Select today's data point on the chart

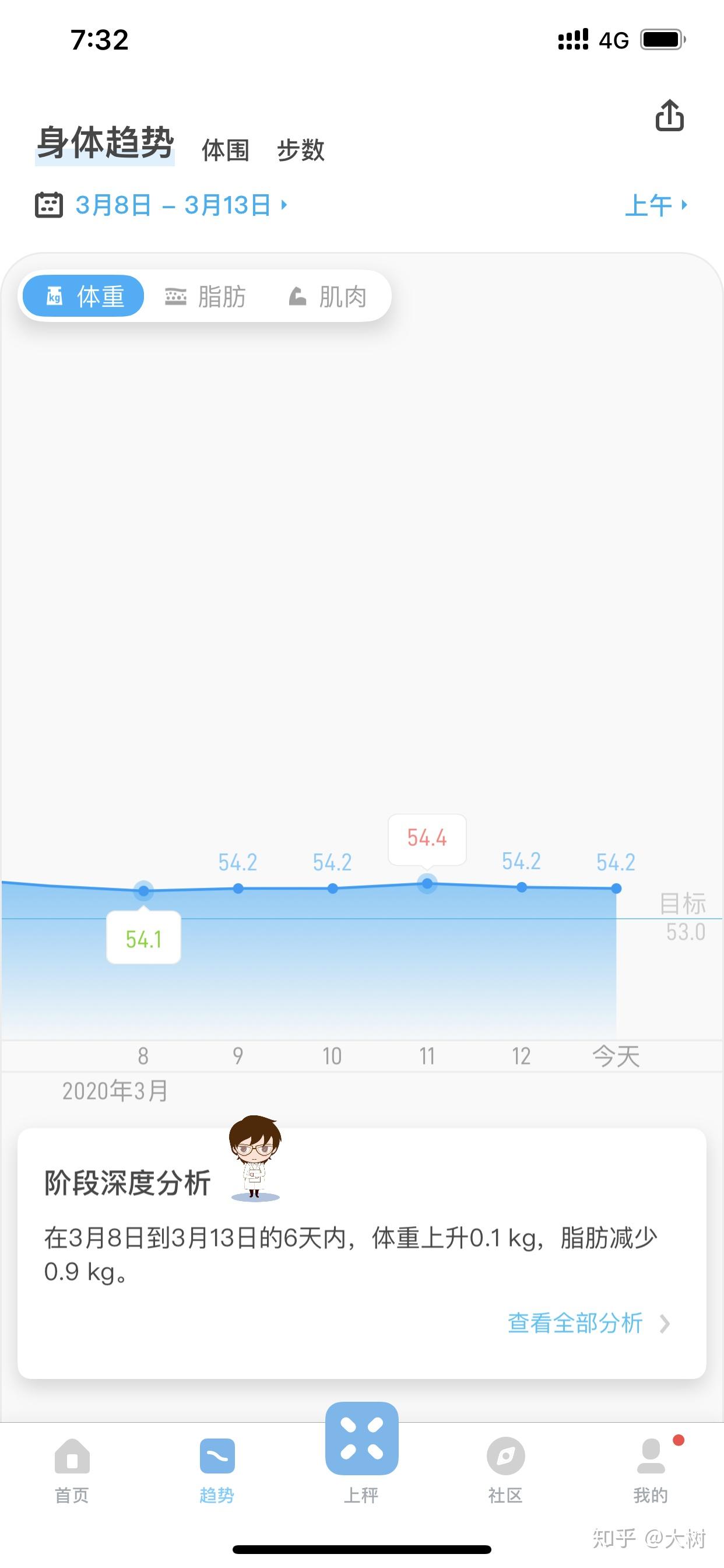(x=616, y=888)
